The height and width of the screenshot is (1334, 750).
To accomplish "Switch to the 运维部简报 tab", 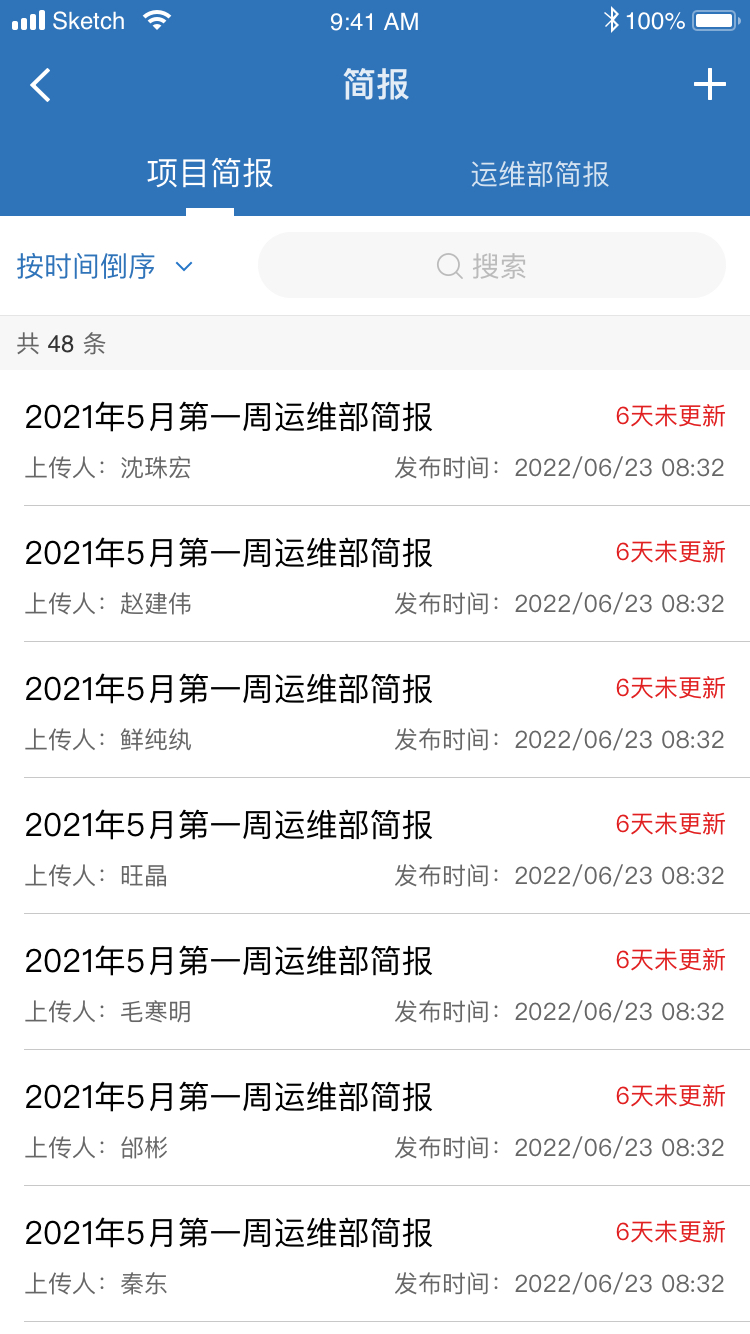I will tap(540, 174).
